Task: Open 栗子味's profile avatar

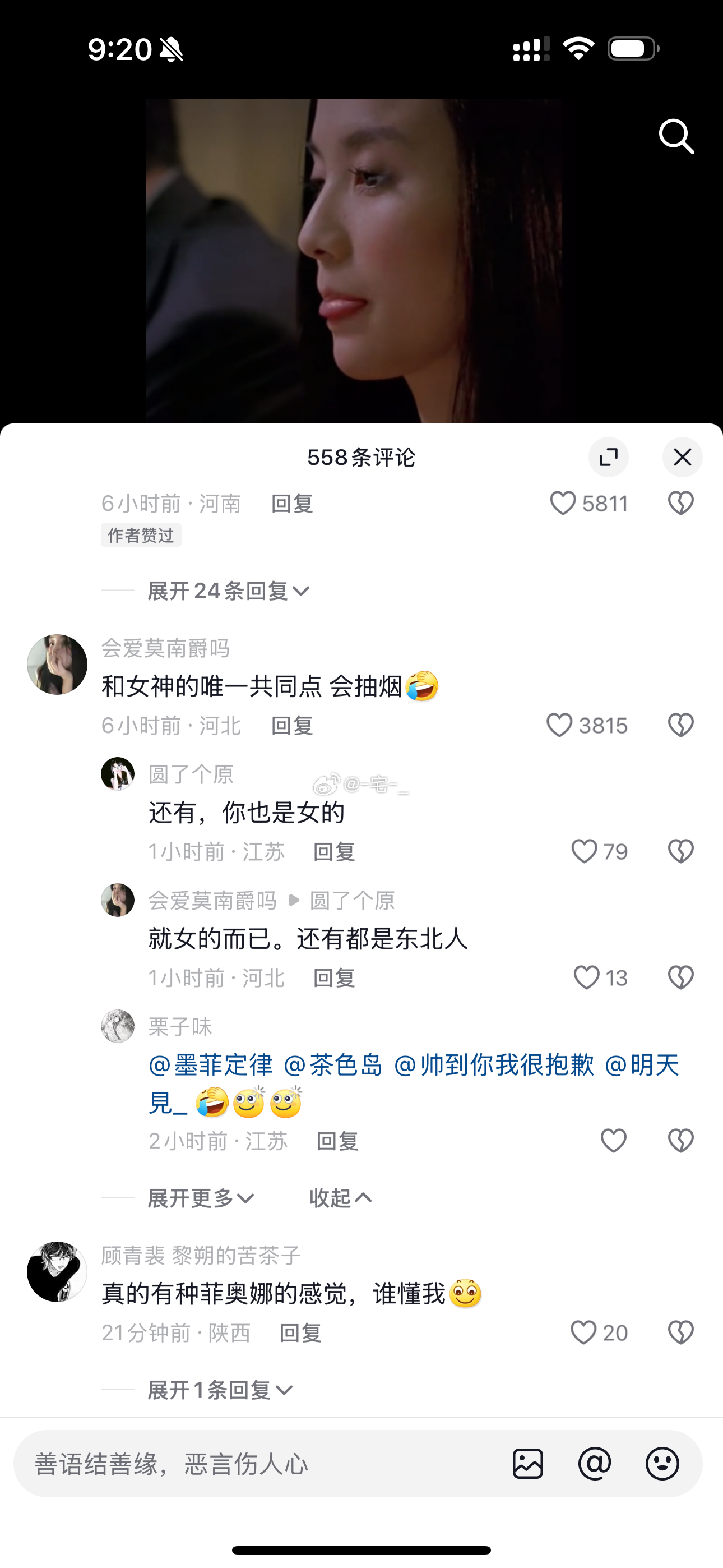Action: (x=118, y=1026)
